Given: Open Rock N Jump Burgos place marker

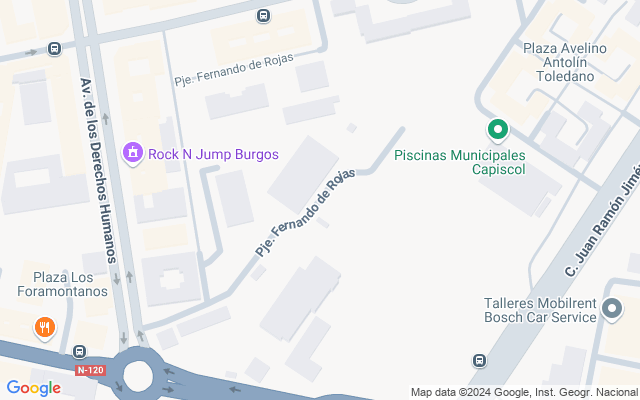Looking at the screenshot, I should click(132, 153).
